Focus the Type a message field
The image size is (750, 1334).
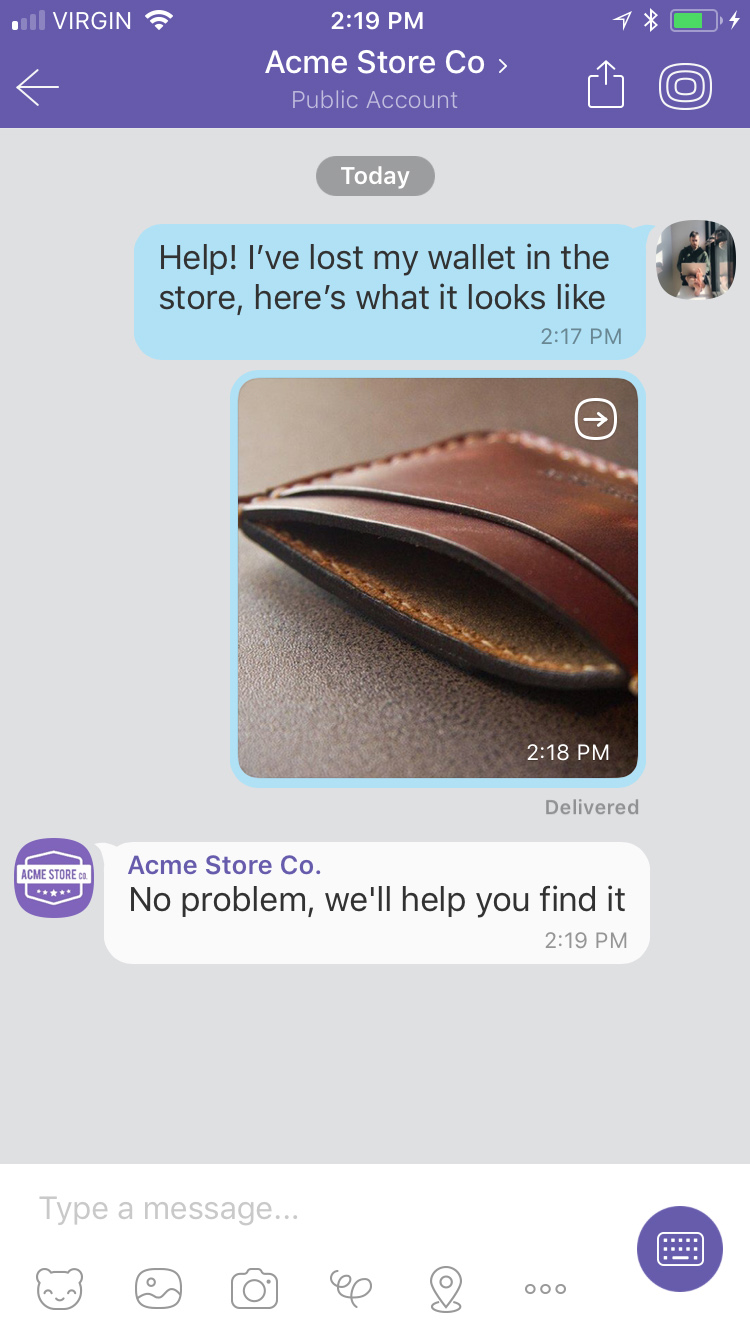point(320,1209)
